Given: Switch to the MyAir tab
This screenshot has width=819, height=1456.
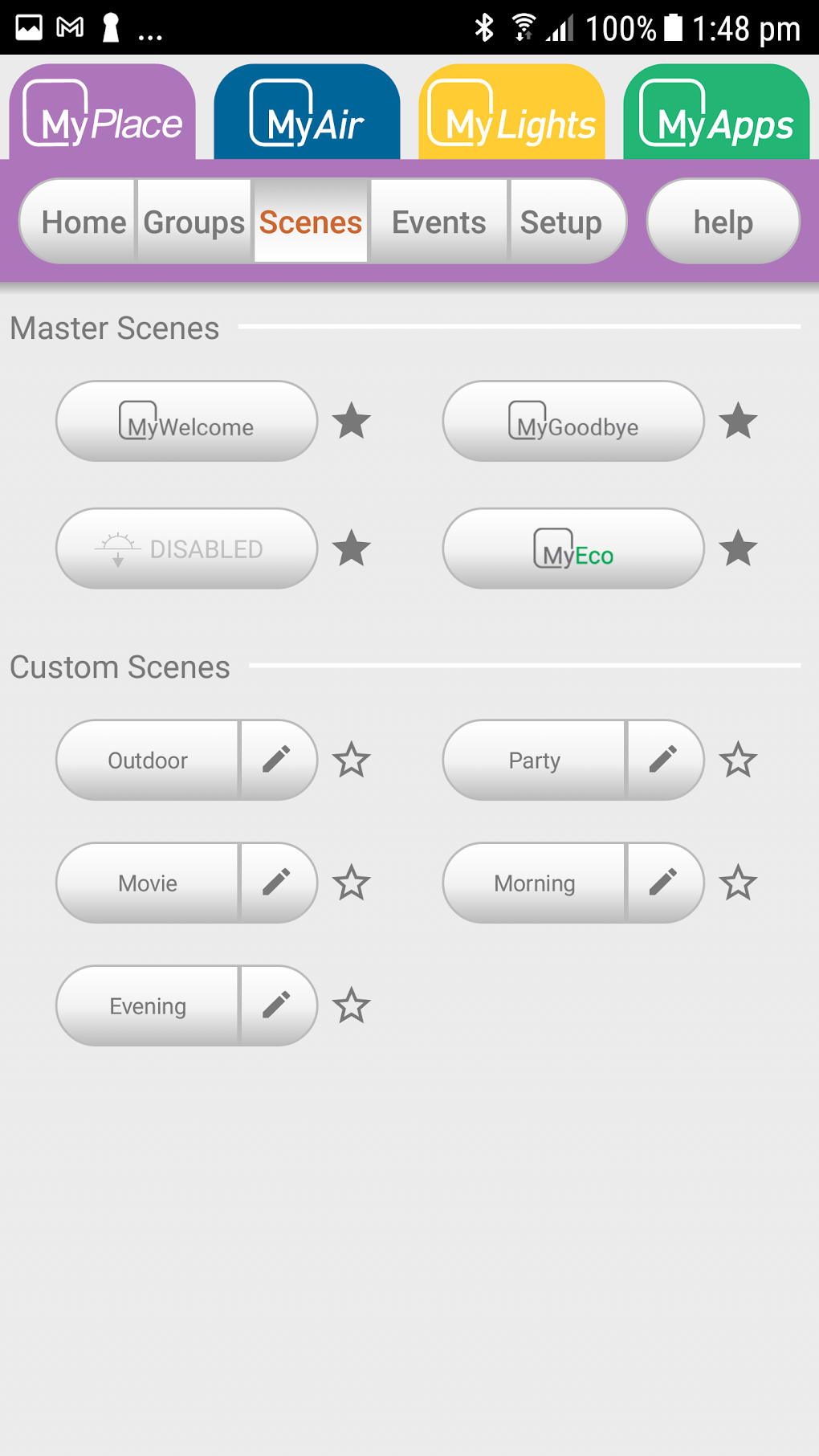Looking at the screenshot, I should pyautogui.click(x=307, y=112).
